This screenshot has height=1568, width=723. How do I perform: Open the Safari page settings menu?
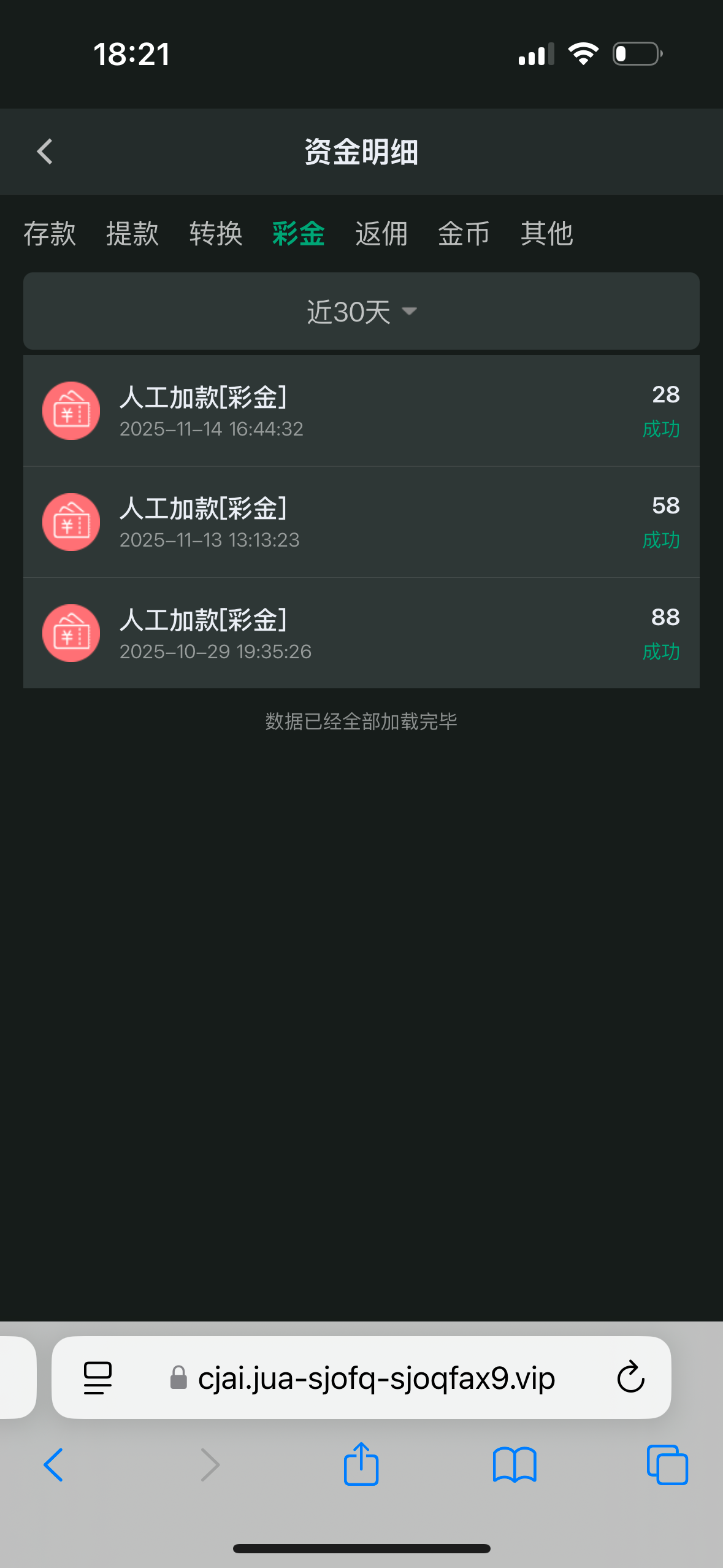[x=98, y=1378]
